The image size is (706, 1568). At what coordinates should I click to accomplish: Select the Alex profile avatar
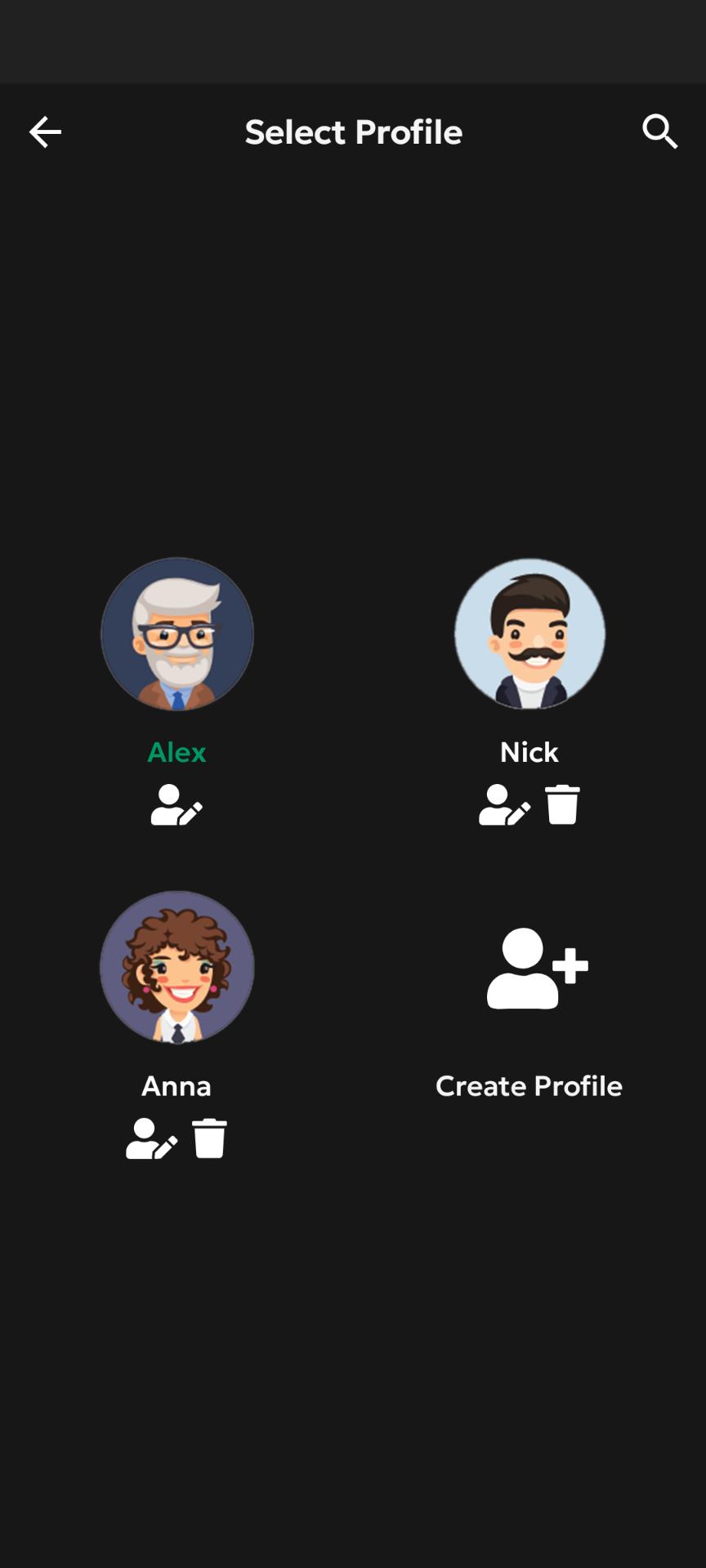(x=176, y=634)
